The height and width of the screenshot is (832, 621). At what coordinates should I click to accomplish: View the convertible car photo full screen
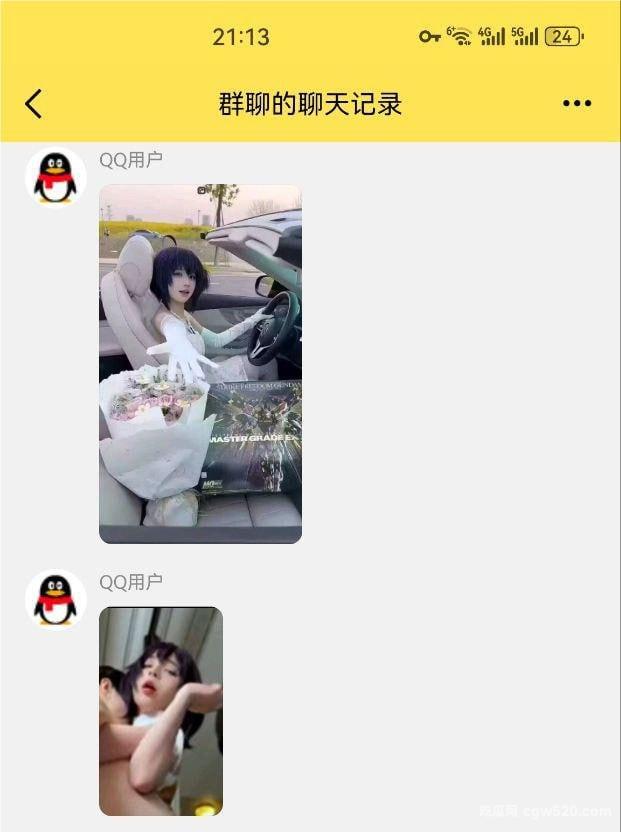pyautogui.click(x=200, y=364)
